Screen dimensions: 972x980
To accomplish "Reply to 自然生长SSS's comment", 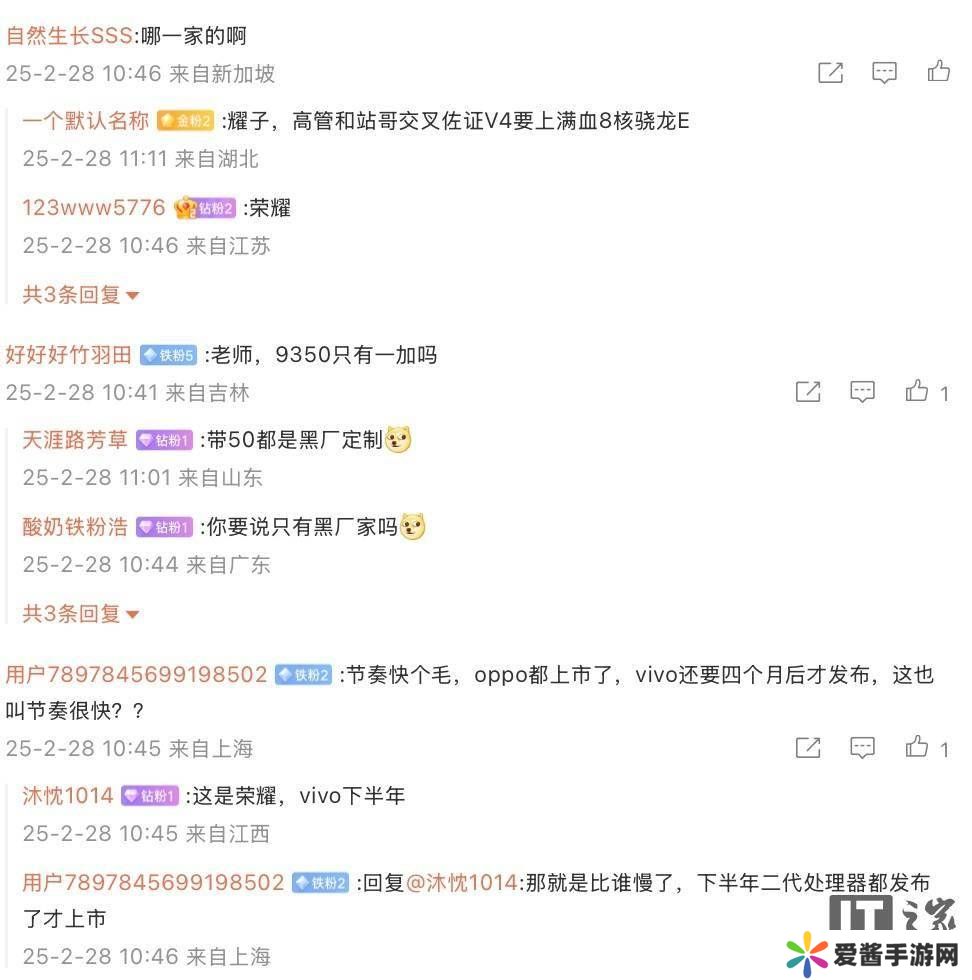I will point(884,72).
